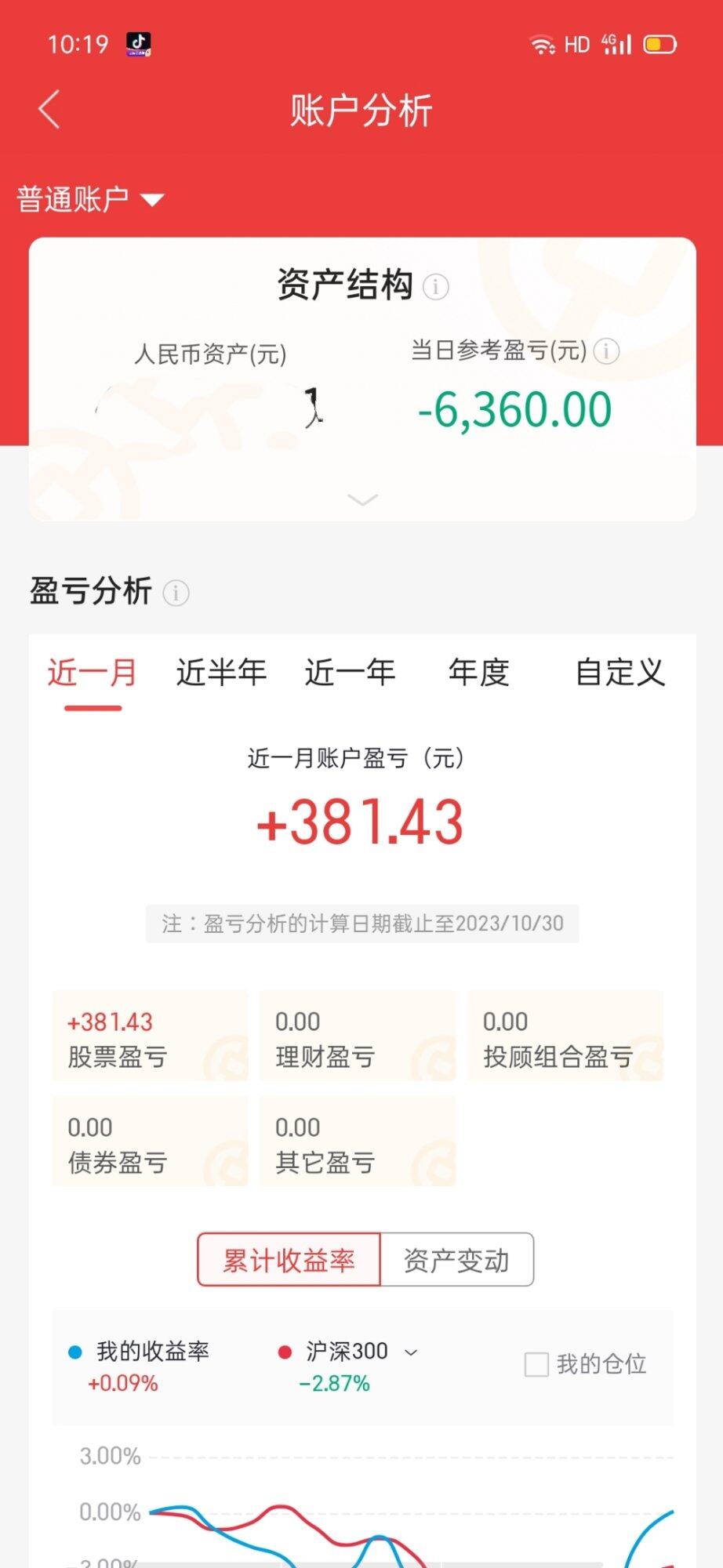Switch to the 资产变动 segment
The height and width of the screenshot is (1568, 723).
click(456, 1260)
